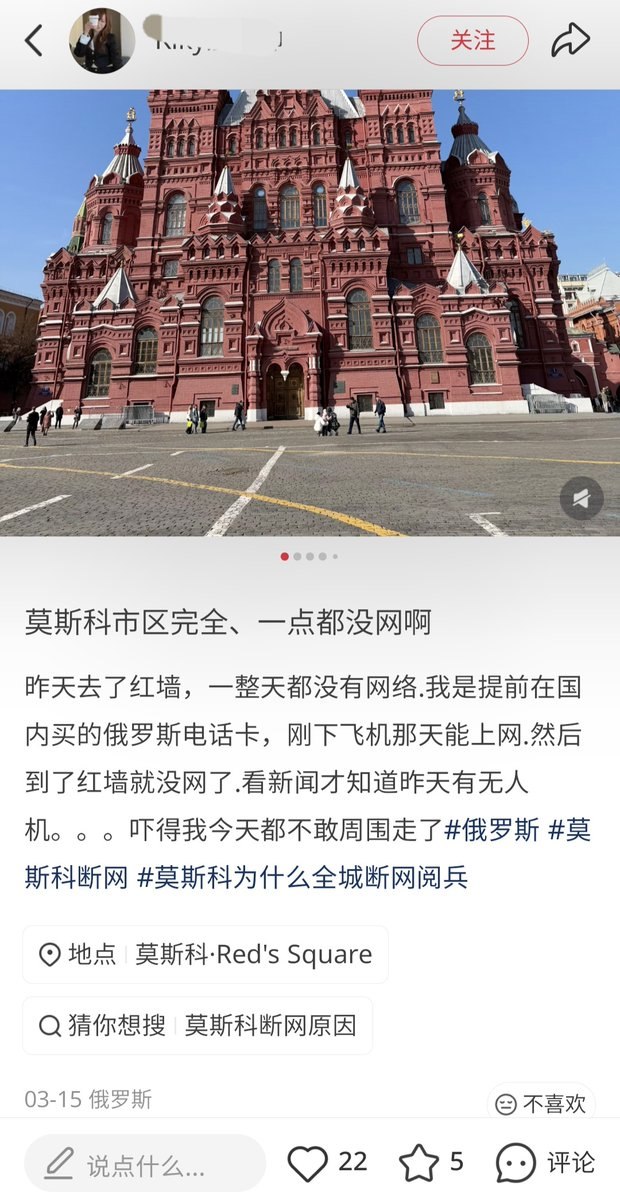This screenshot has height=1200, width=620.
Task: Mark post as 不喜欢
Action: pos(541,1104)
